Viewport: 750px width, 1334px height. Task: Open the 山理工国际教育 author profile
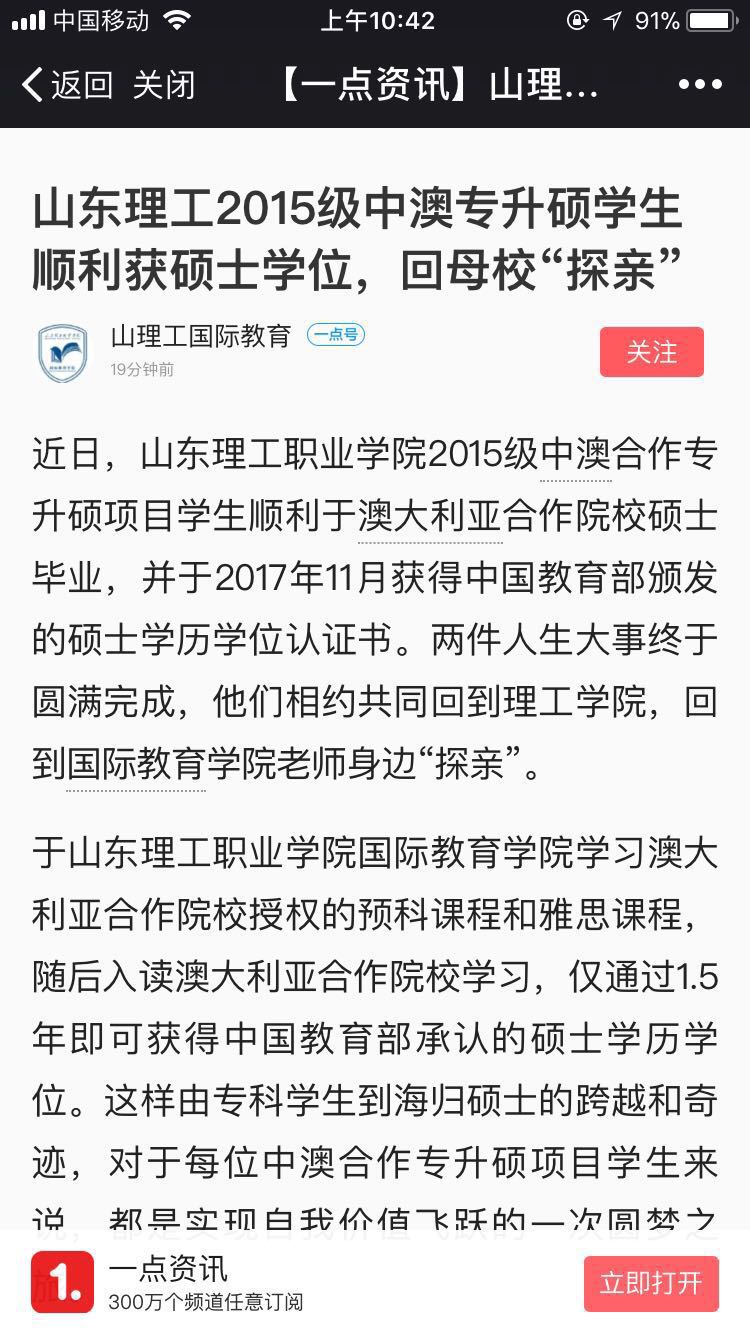coord(201,336)
